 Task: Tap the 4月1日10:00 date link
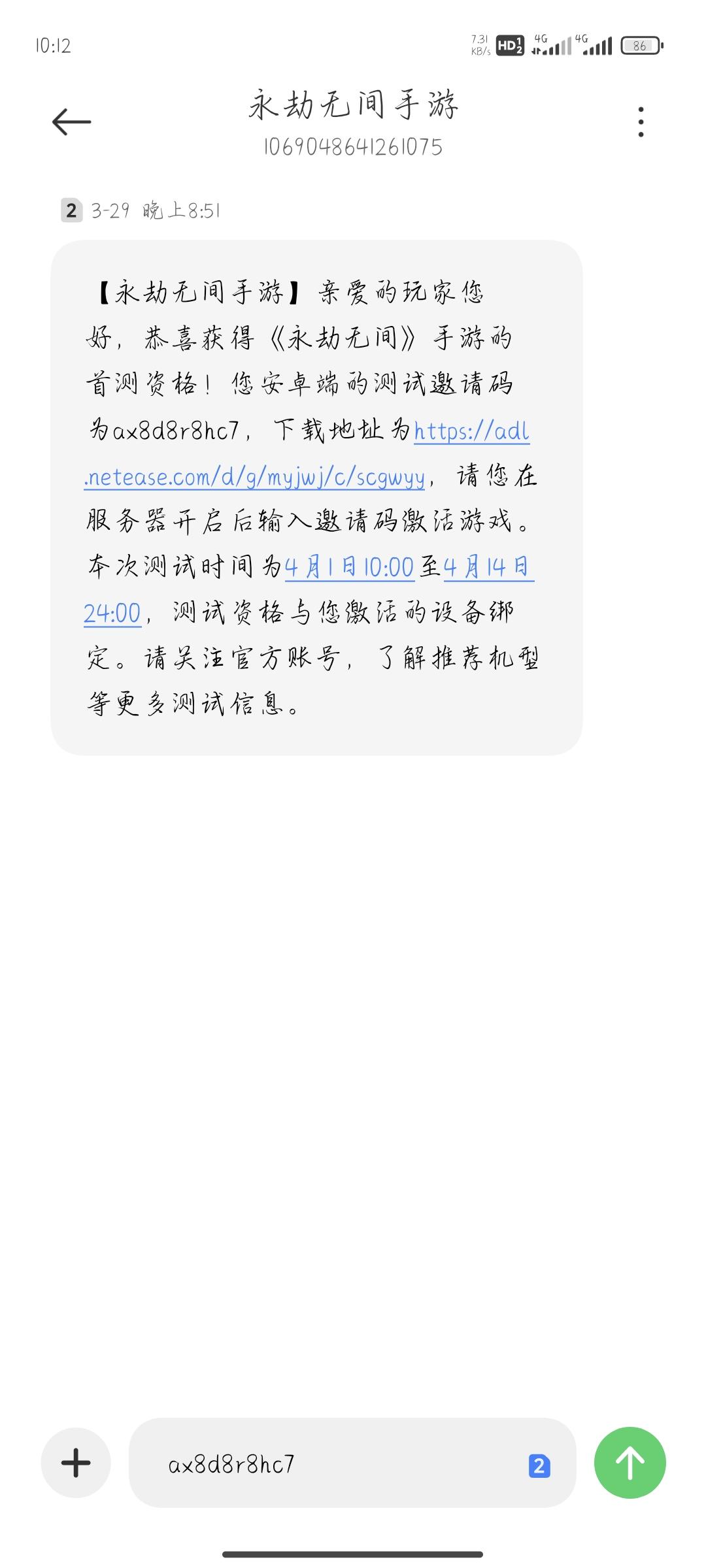(x=349, y=567)
